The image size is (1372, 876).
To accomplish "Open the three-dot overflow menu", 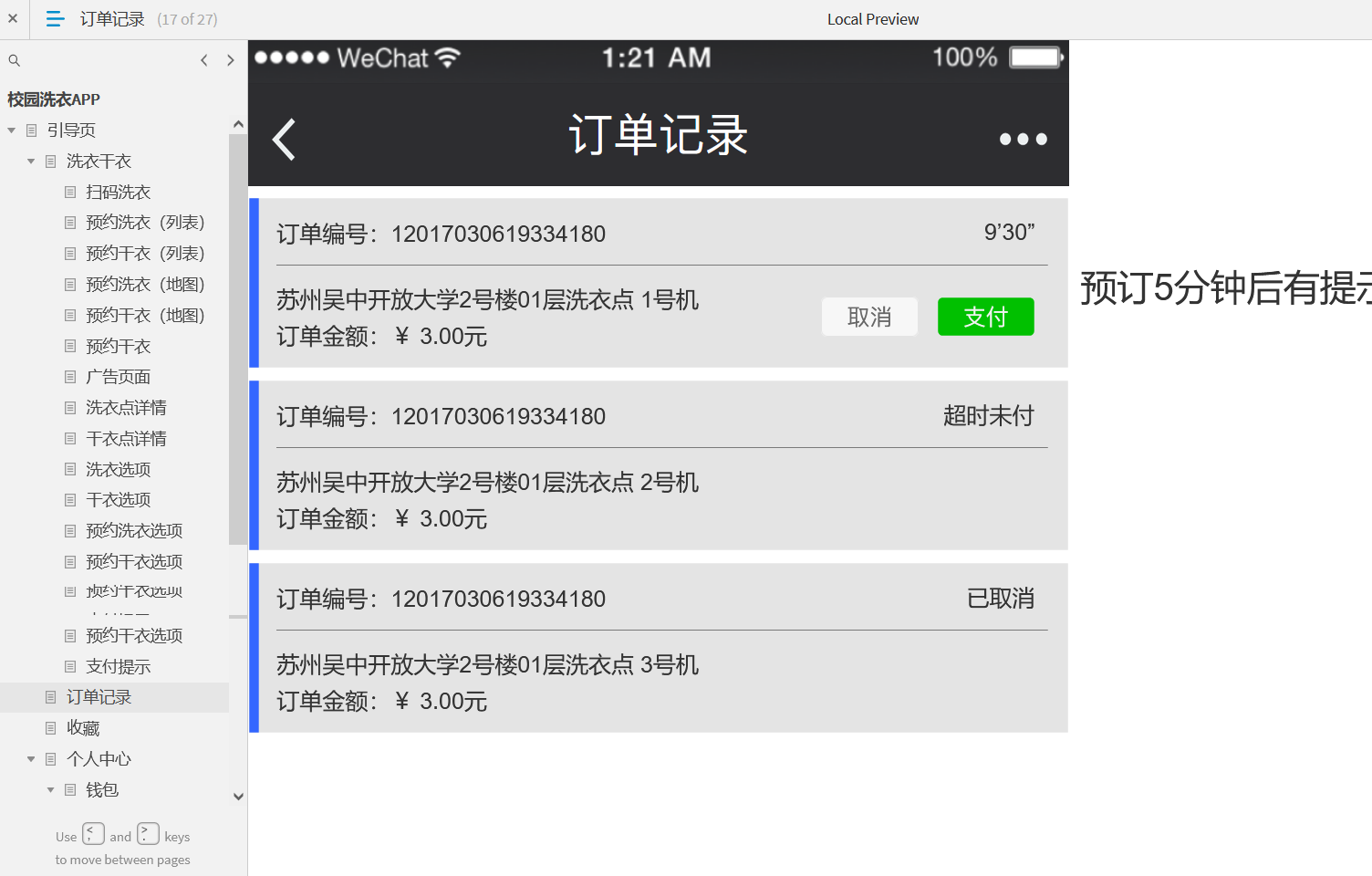I will pos(1023,140).
